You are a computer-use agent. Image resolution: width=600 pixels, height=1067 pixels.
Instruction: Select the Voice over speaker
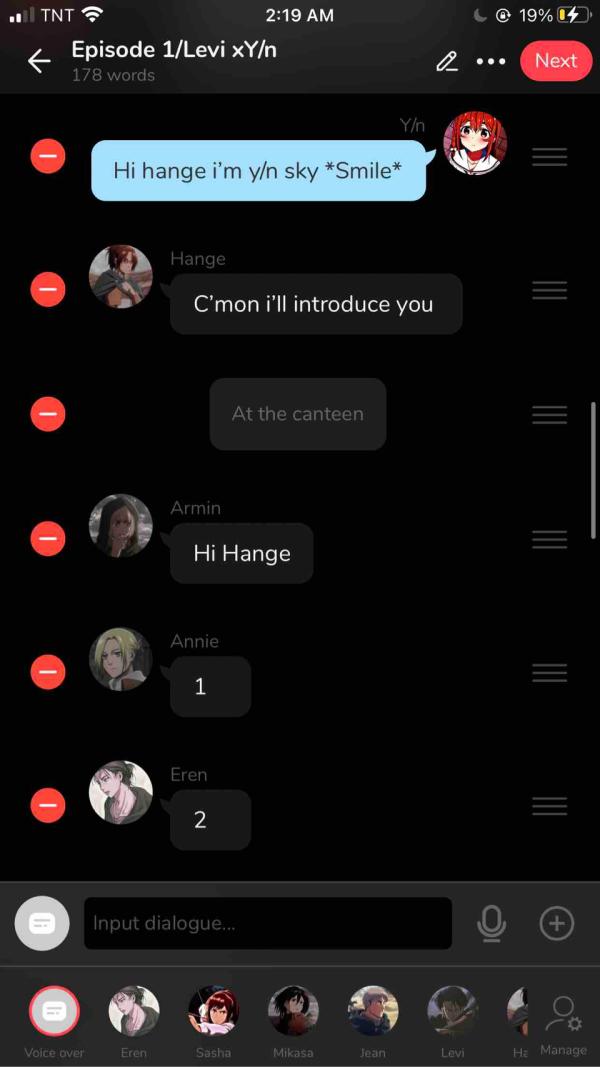tap(54, 1011)
